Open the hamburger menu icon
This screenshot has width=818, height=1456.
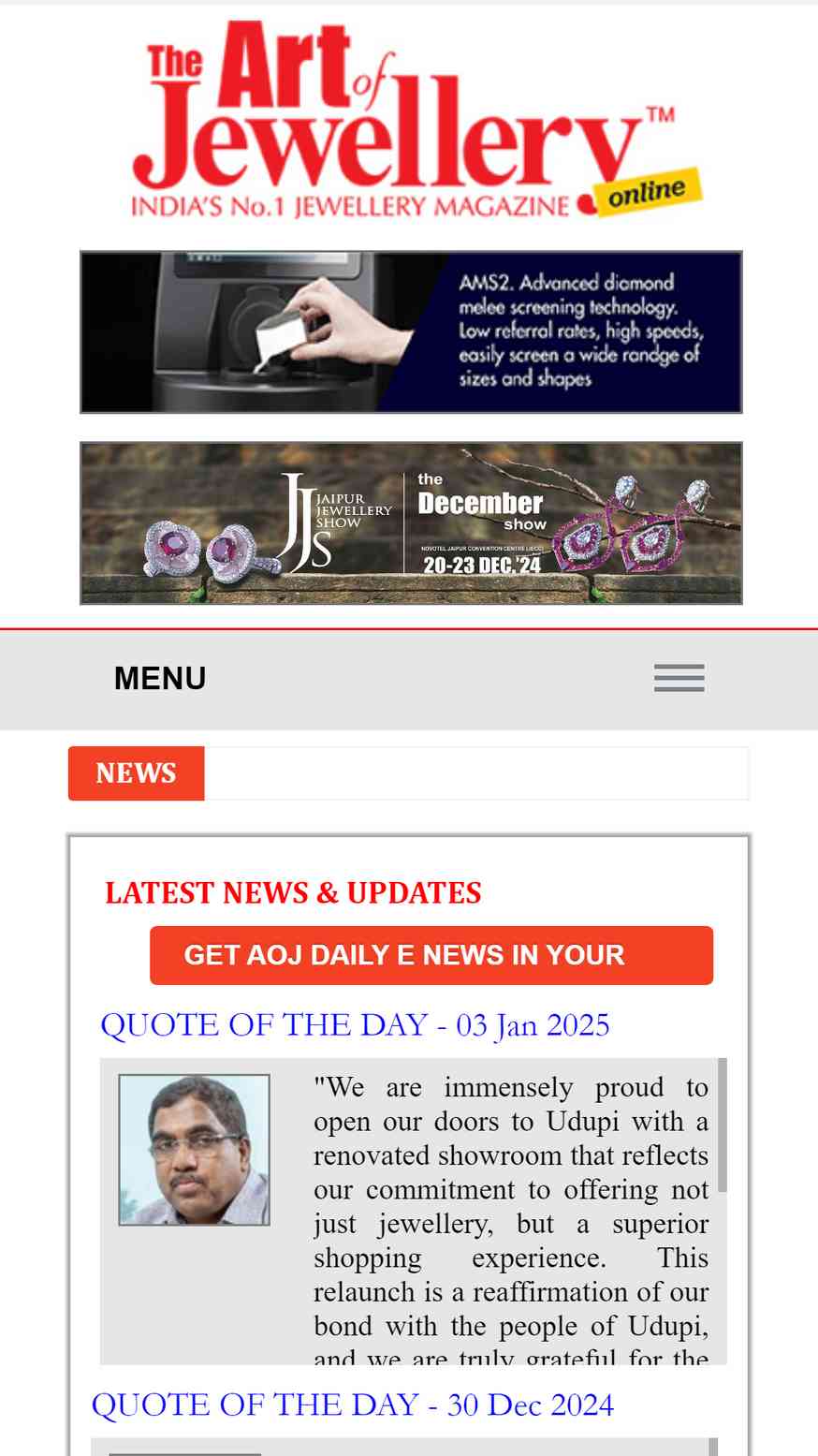pyautogui.click(x=679, y=678)
